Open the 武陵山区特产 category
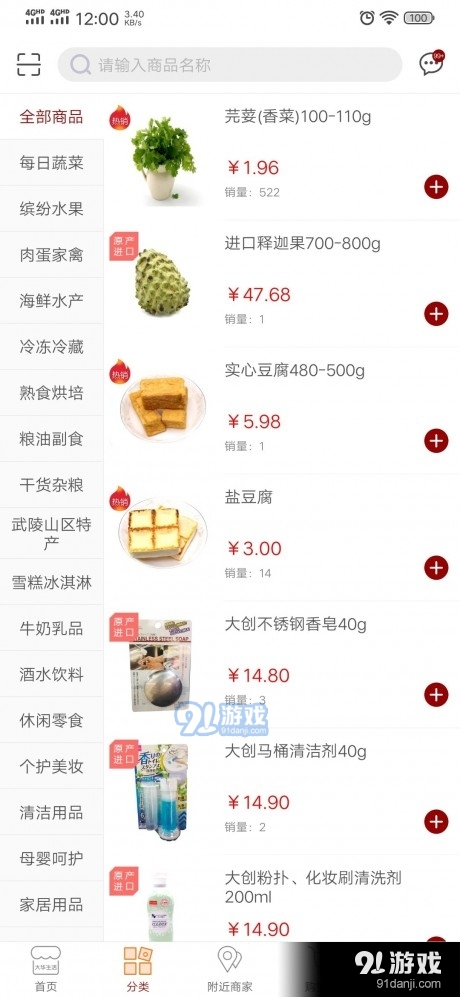 coord(52,533)
